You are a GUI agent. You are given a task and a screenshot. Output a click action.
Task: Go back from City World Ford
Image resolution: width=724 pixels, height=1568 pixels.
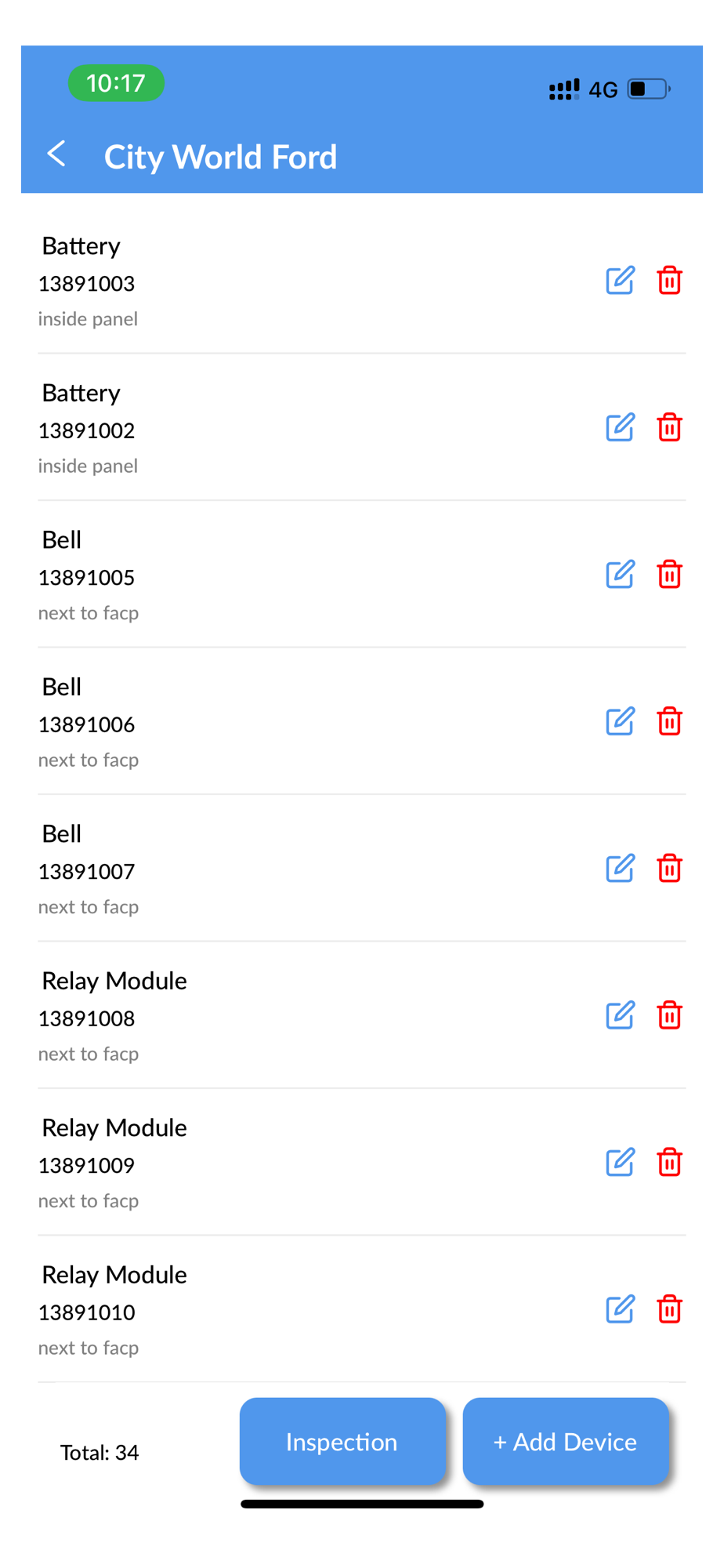coord(56,154)
